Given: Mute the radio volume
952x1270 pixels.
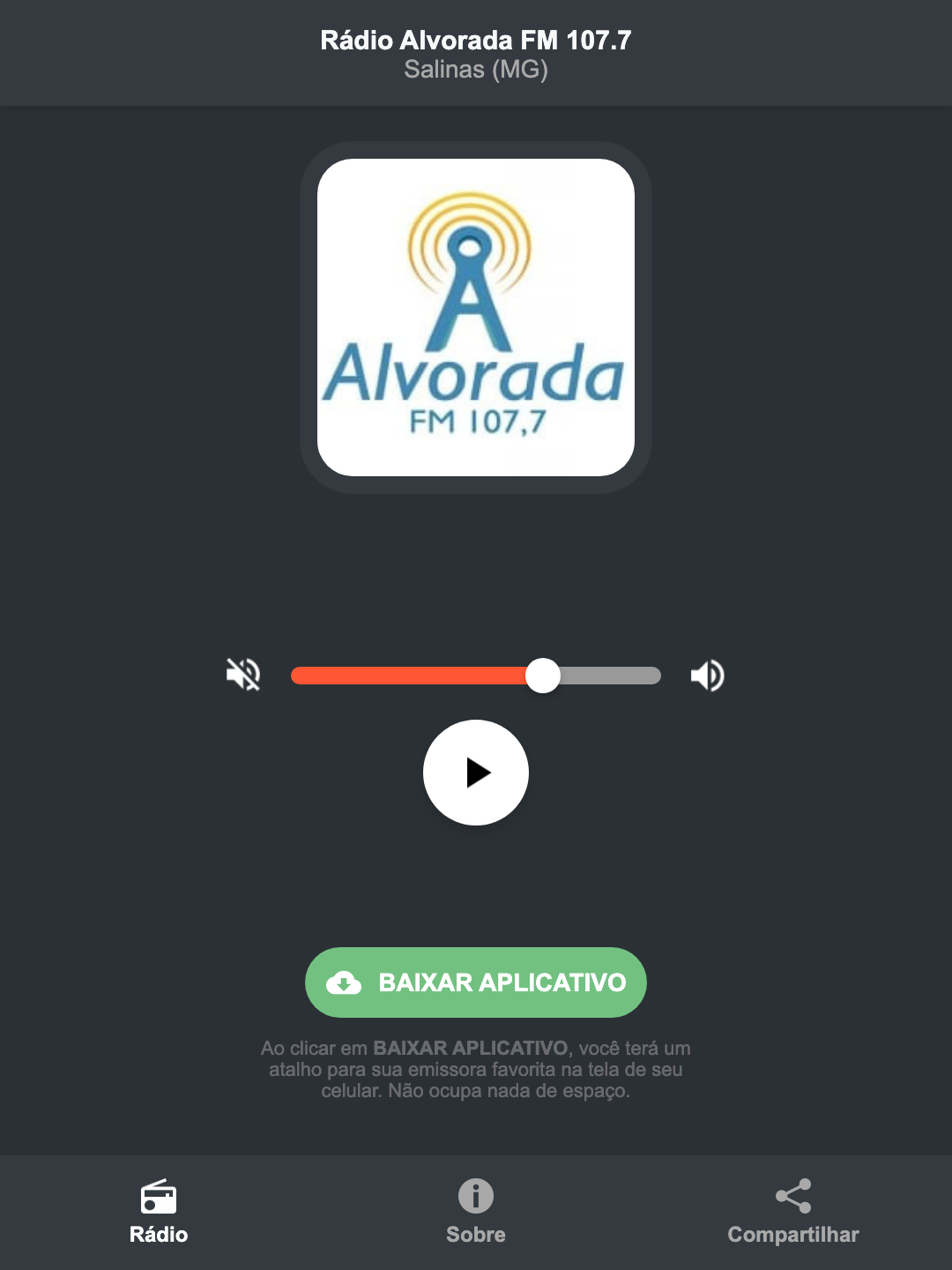Looking at the screenshot, I should [242, 675].
